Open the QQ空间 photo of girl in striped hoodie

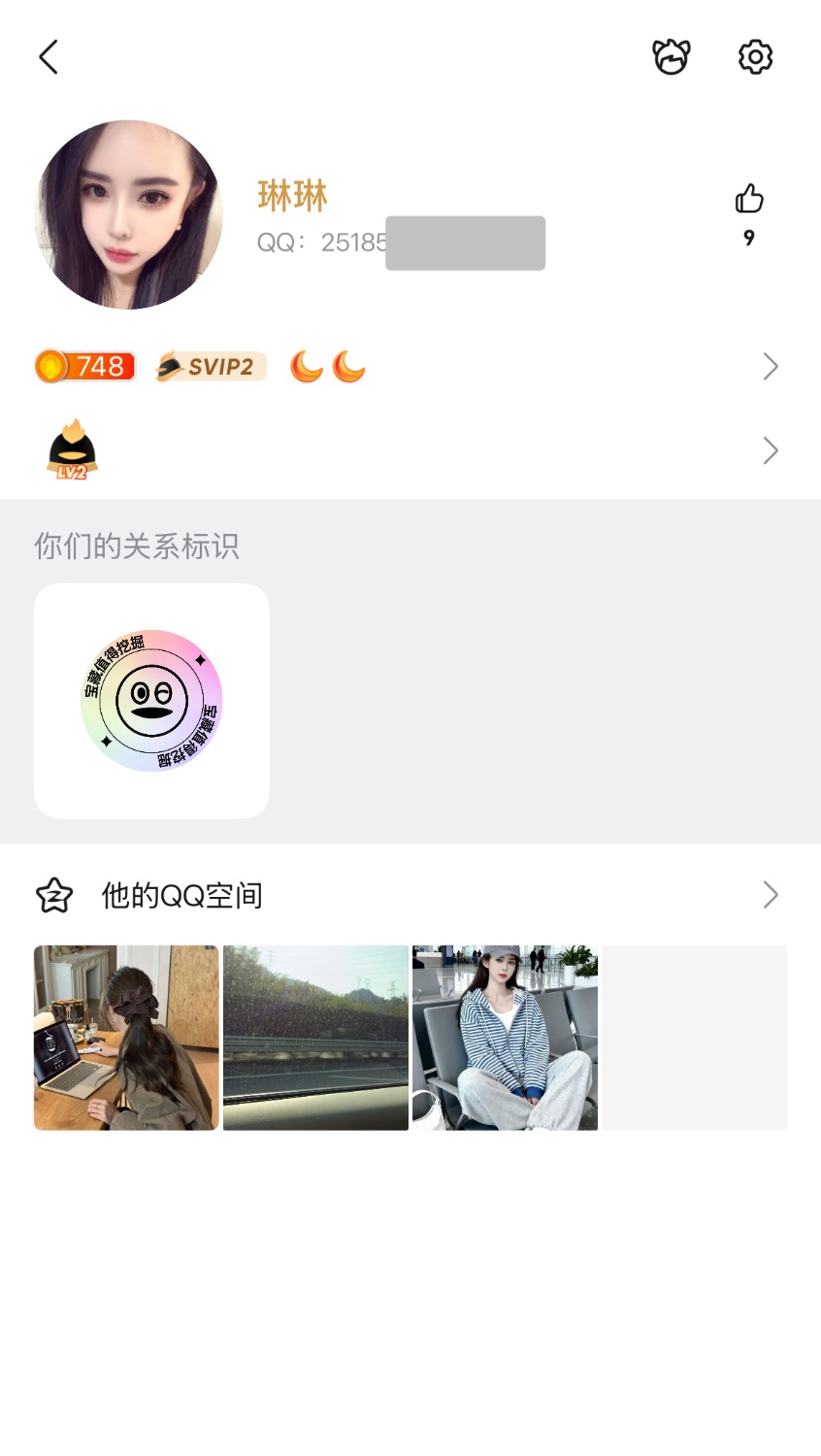[505, 1038]
